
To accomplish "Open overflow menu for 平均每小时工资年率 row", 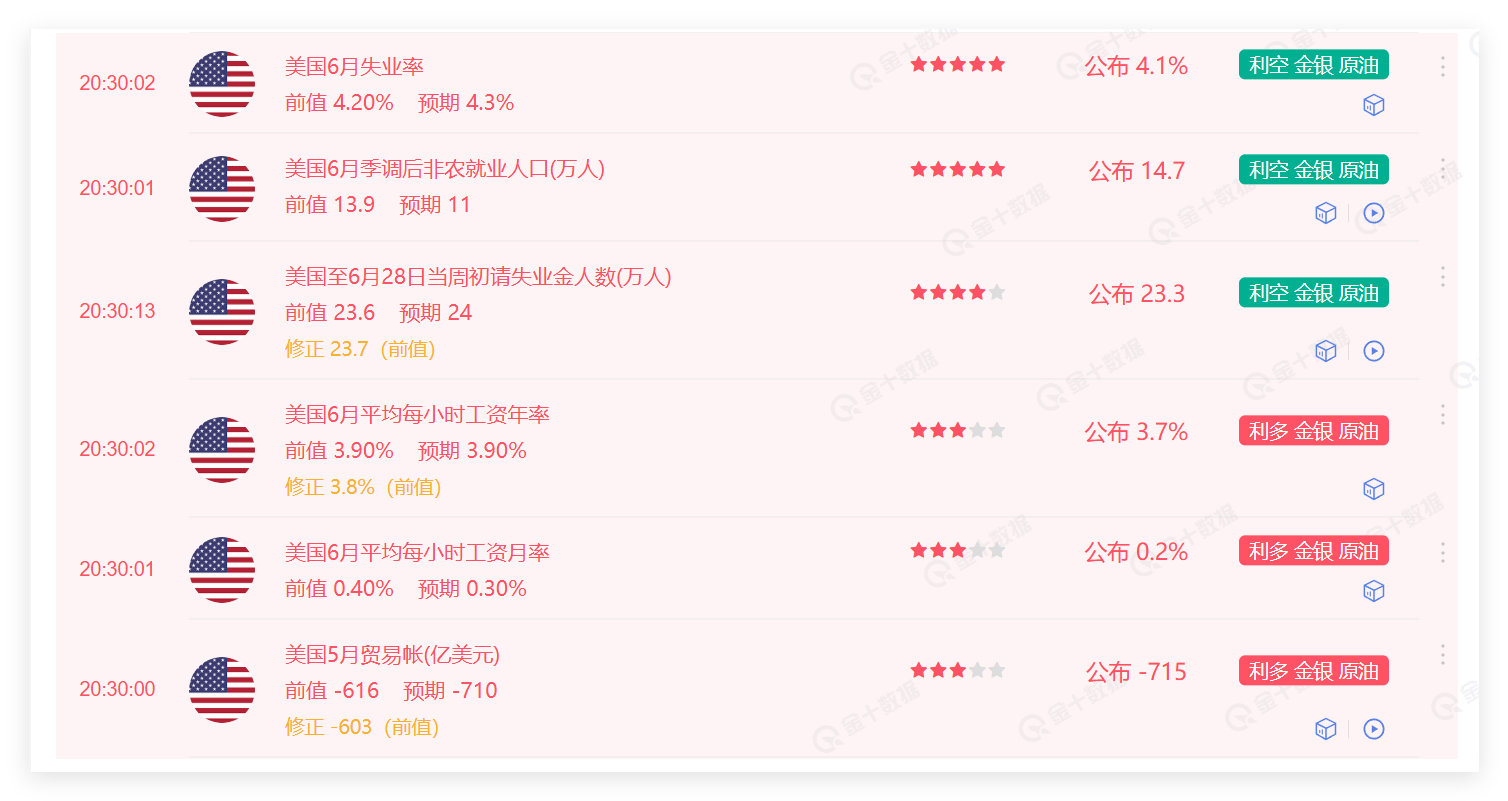I will [1442, 414].
